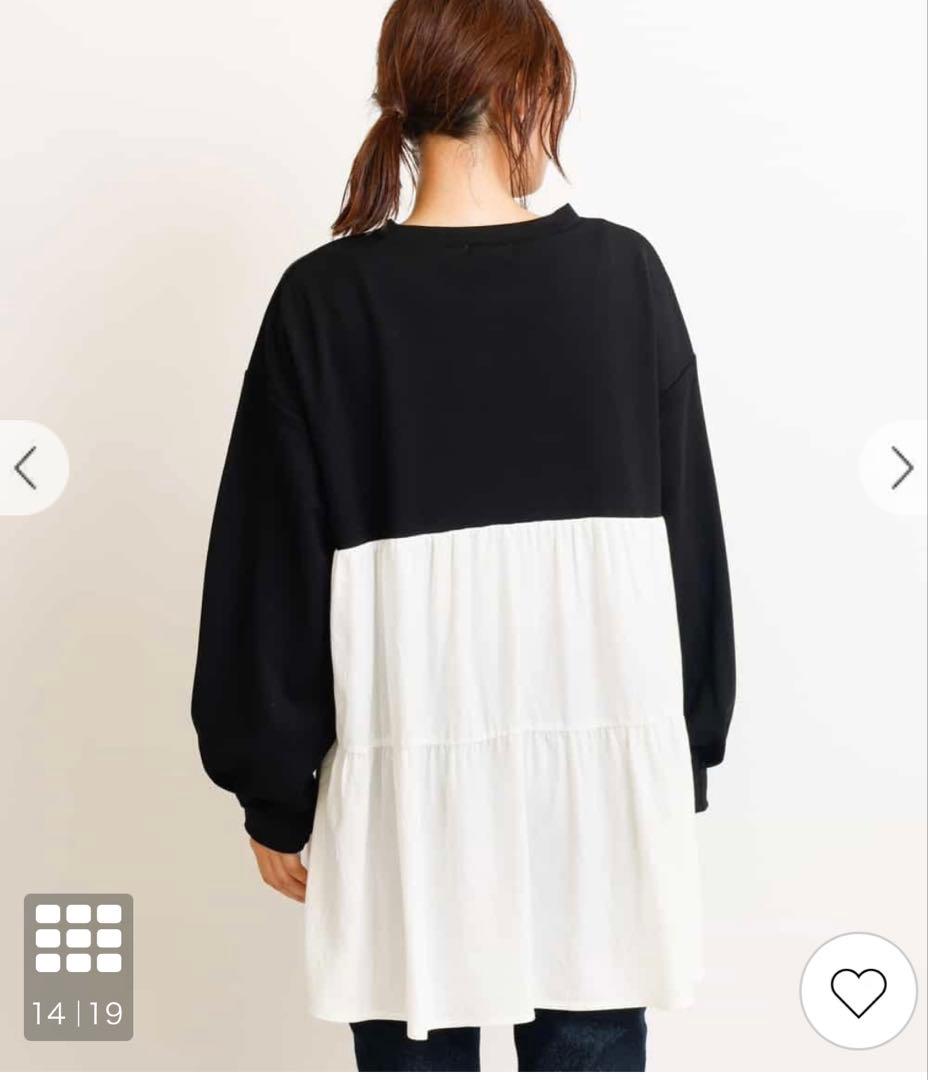The image size is (928, 1080).
Task: Open the photo grid thumbnail view
Action: [x=79, y=966]
